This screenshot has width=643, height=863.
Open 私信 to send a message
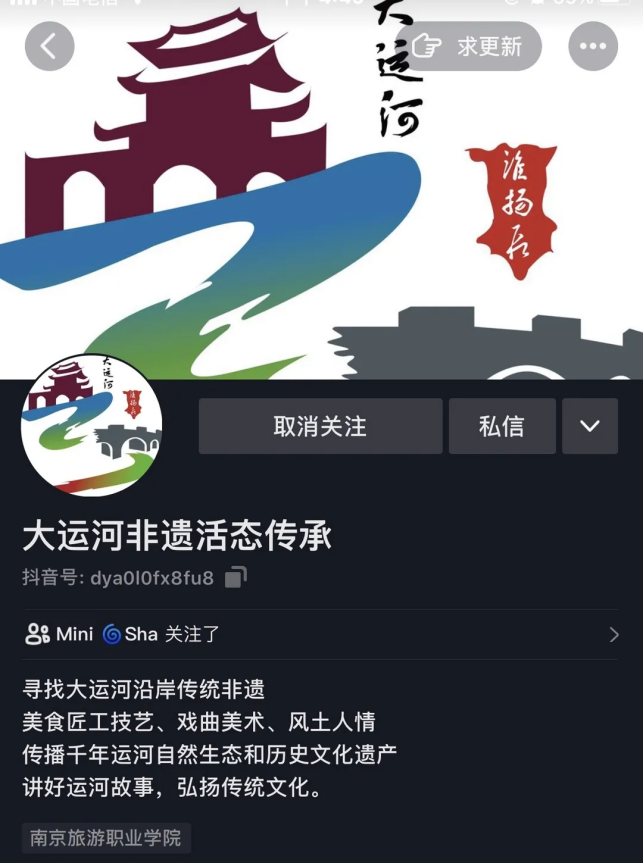tap(501, 426)
